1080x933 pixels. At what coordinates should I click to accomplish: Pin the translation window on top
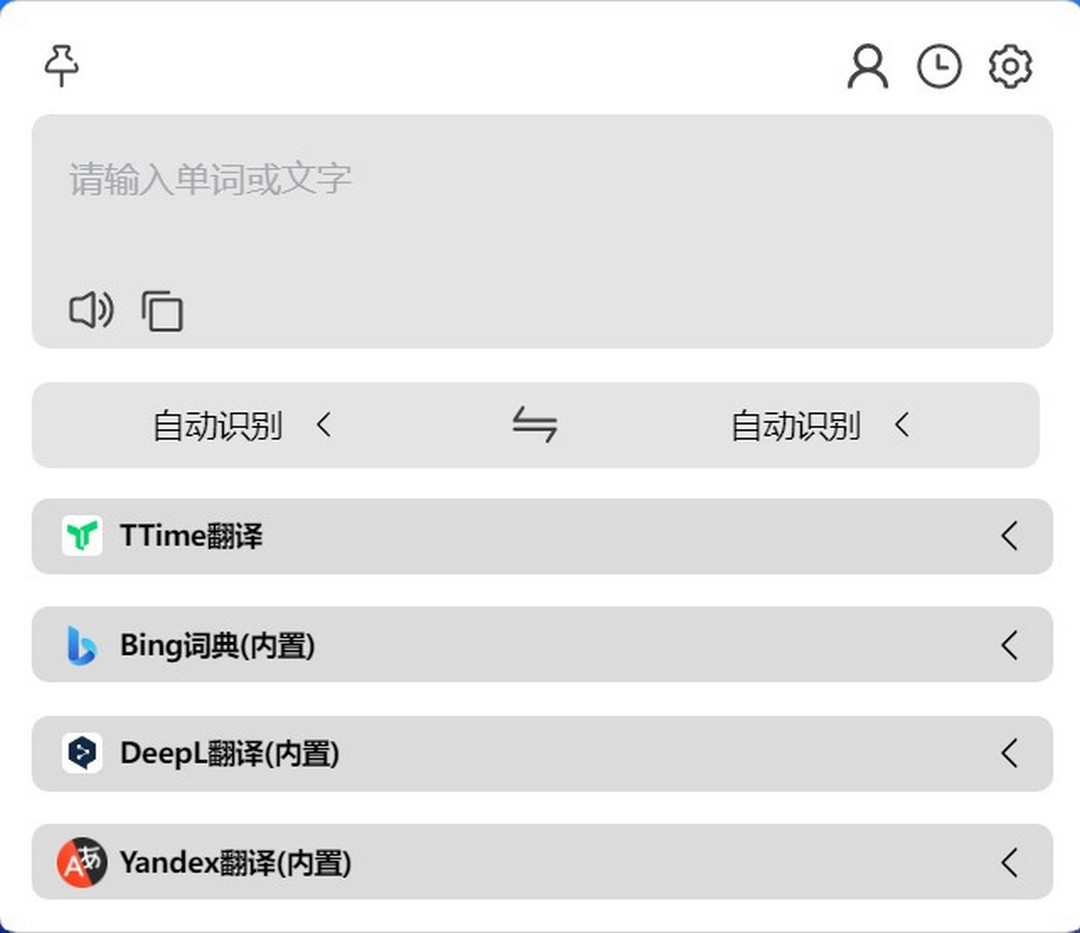point(62,66)
